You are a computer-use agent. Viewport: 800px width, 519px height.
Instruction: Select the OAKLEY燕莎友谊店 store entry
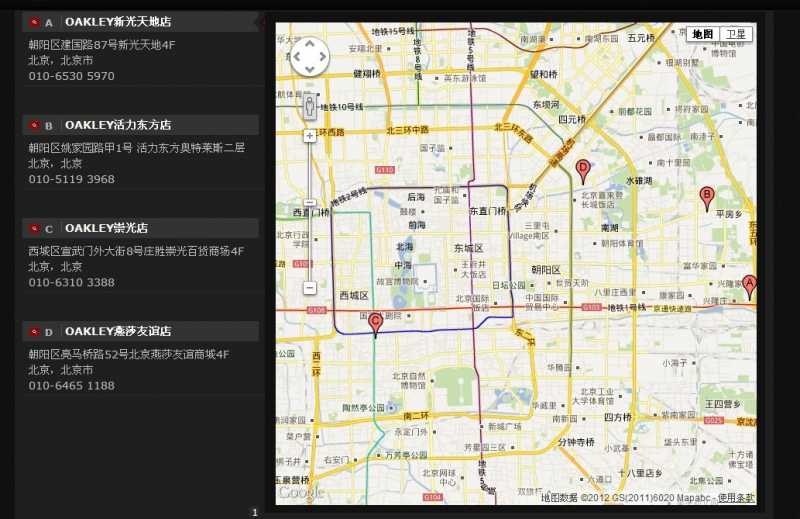[118, 331]
